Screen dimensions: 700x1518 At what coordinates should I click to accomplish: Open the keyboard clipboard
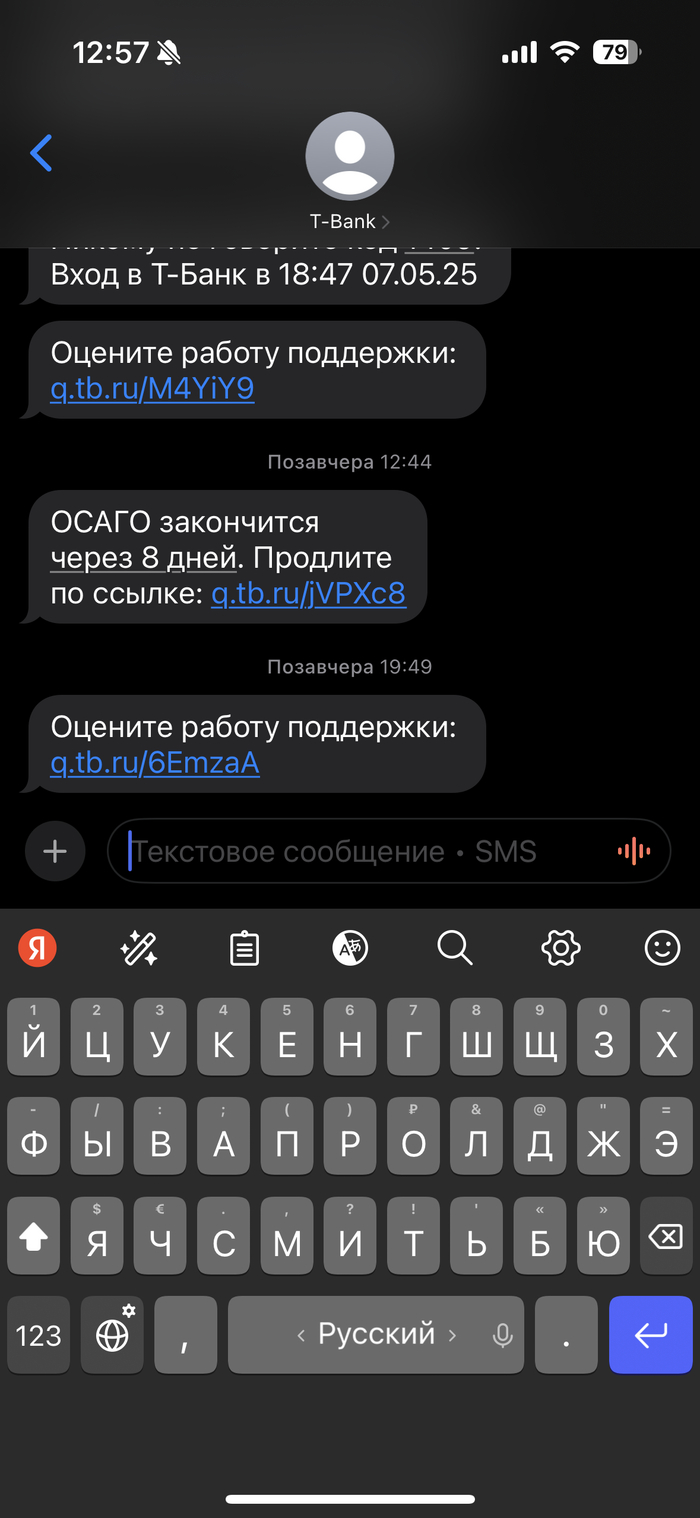[244, 948]
